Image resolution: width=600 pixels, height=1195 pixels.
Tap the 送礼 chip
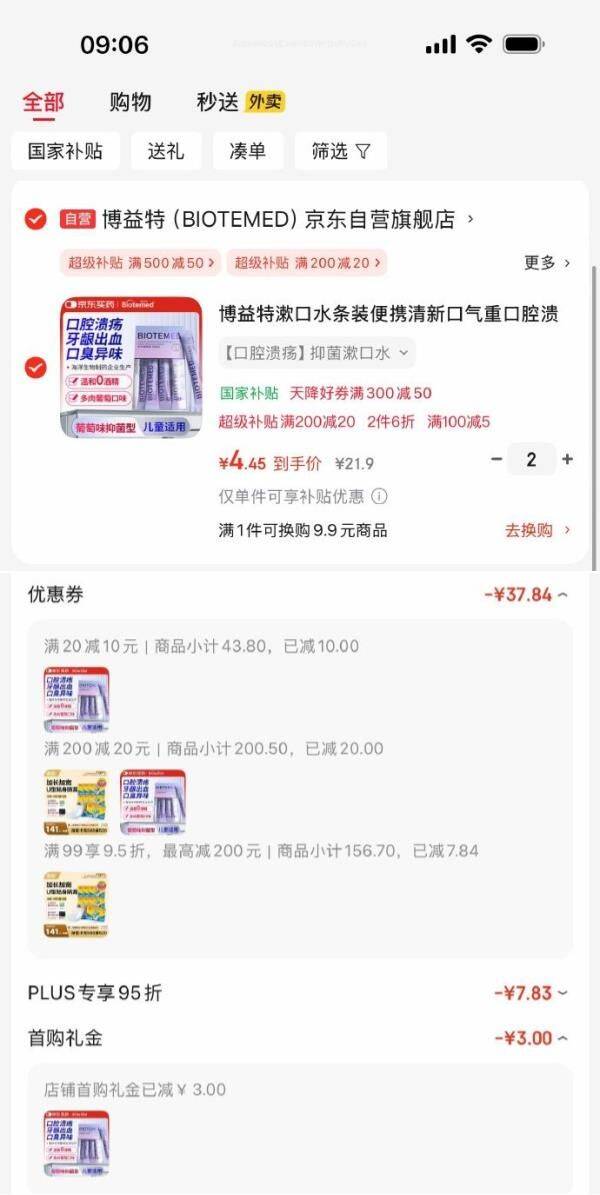point(166,151)
